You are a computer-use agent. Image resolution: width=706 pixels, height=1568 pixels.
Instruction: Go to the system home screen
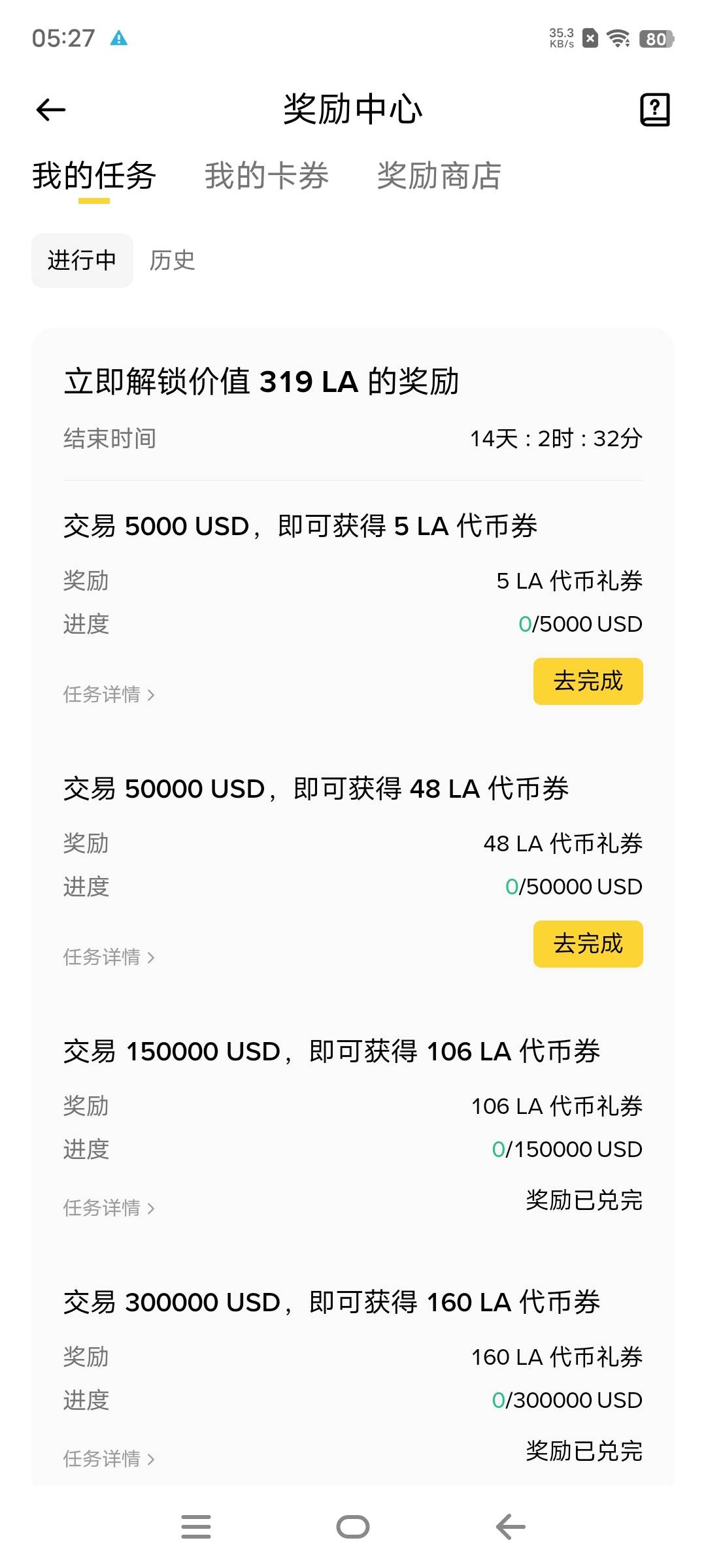tap(353, 1527)
